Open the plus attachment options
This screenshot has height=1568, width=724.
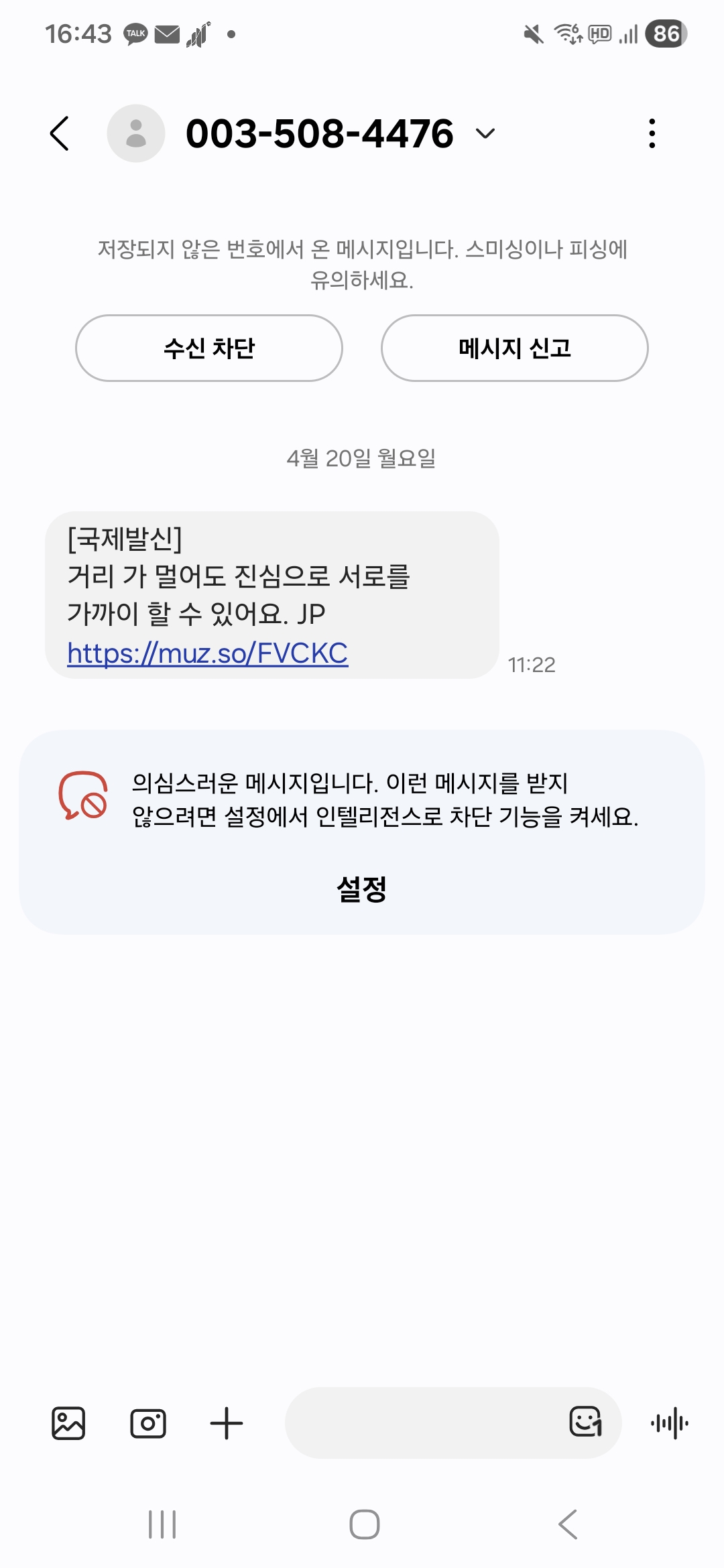[227, 1423]
